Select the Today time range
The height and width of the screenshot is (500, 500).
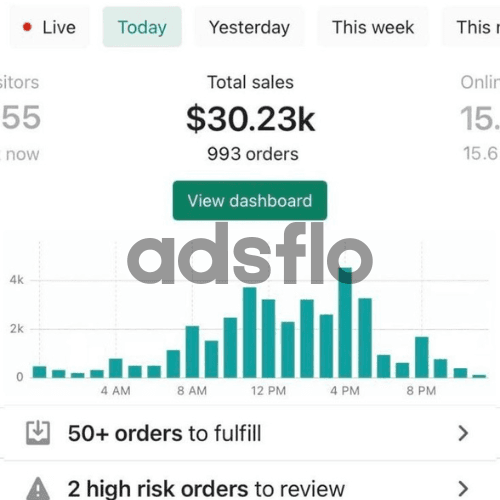(x=142, y=27)
